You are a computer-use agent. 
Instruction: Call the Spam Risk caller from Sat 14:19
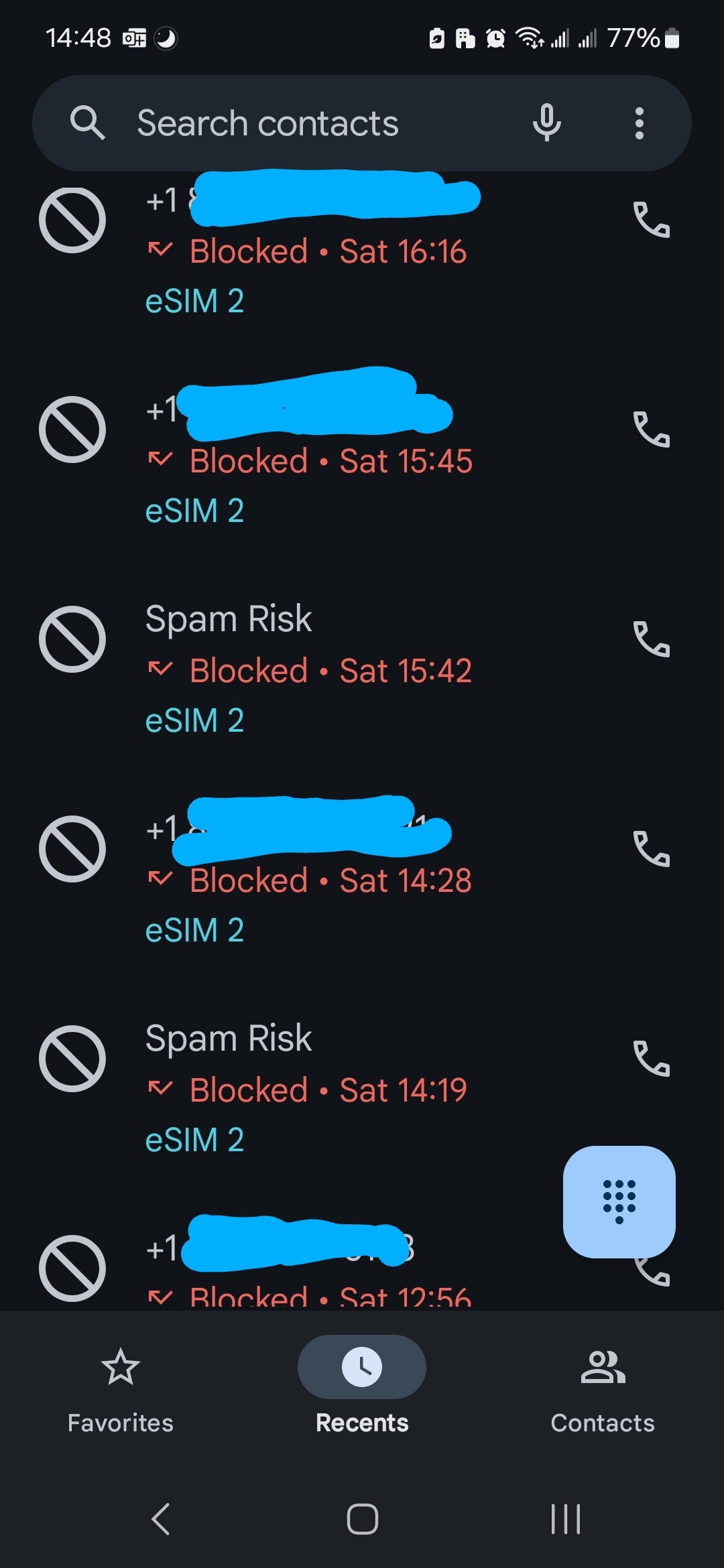click(x=651, y=1059)
